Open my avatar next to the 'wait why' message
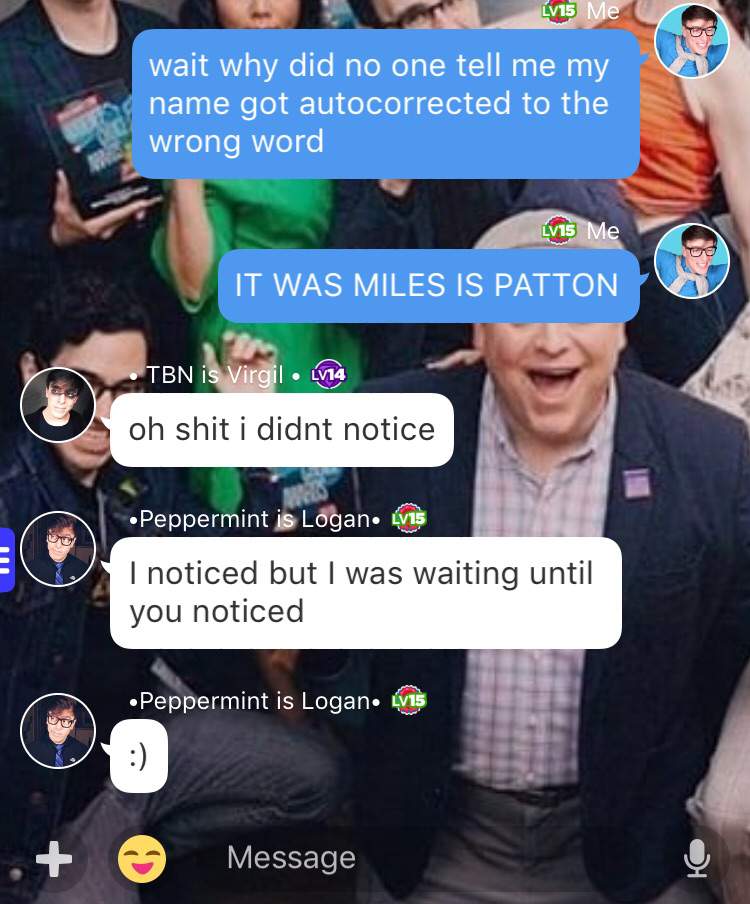Image resolution: width=750 pixels, height=904 pixels. tap(692, 41)
